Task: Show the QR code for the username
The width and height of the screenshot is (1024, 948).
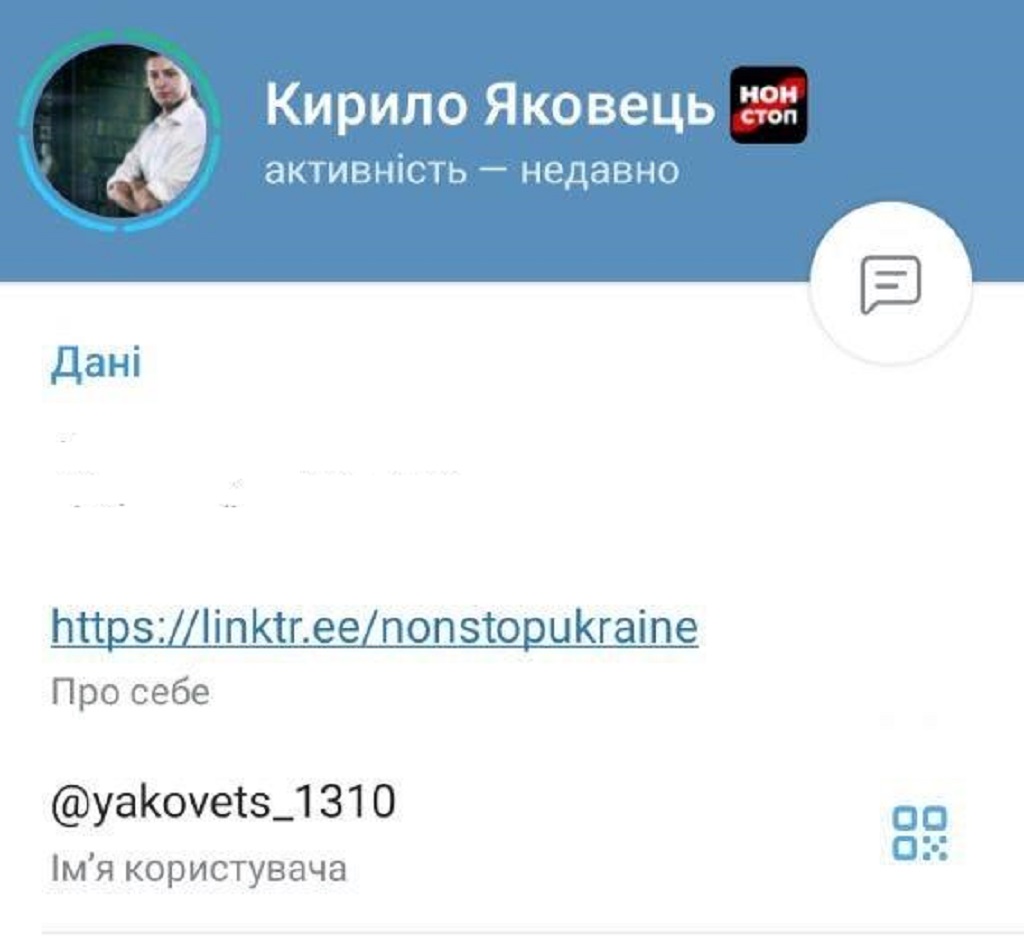Action: tap(920, 833)
